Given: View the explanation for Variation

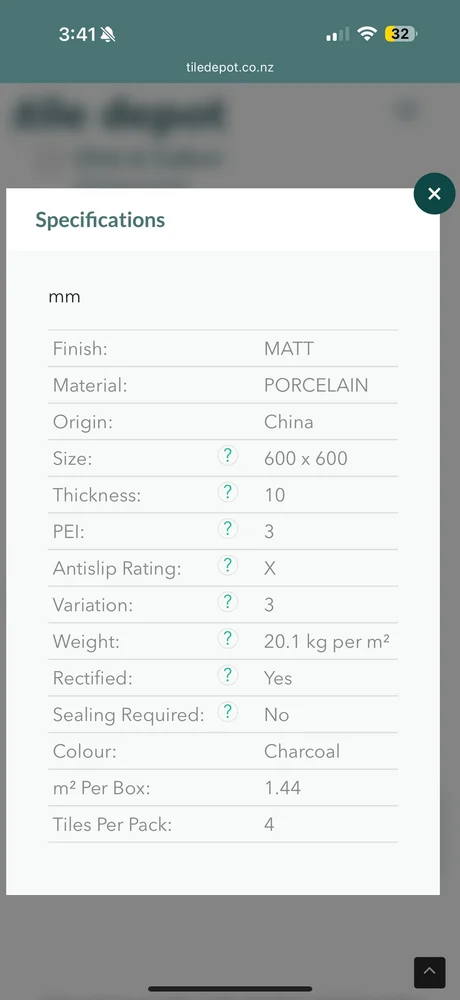Looking at the screenshot, I should click(228, 602).
